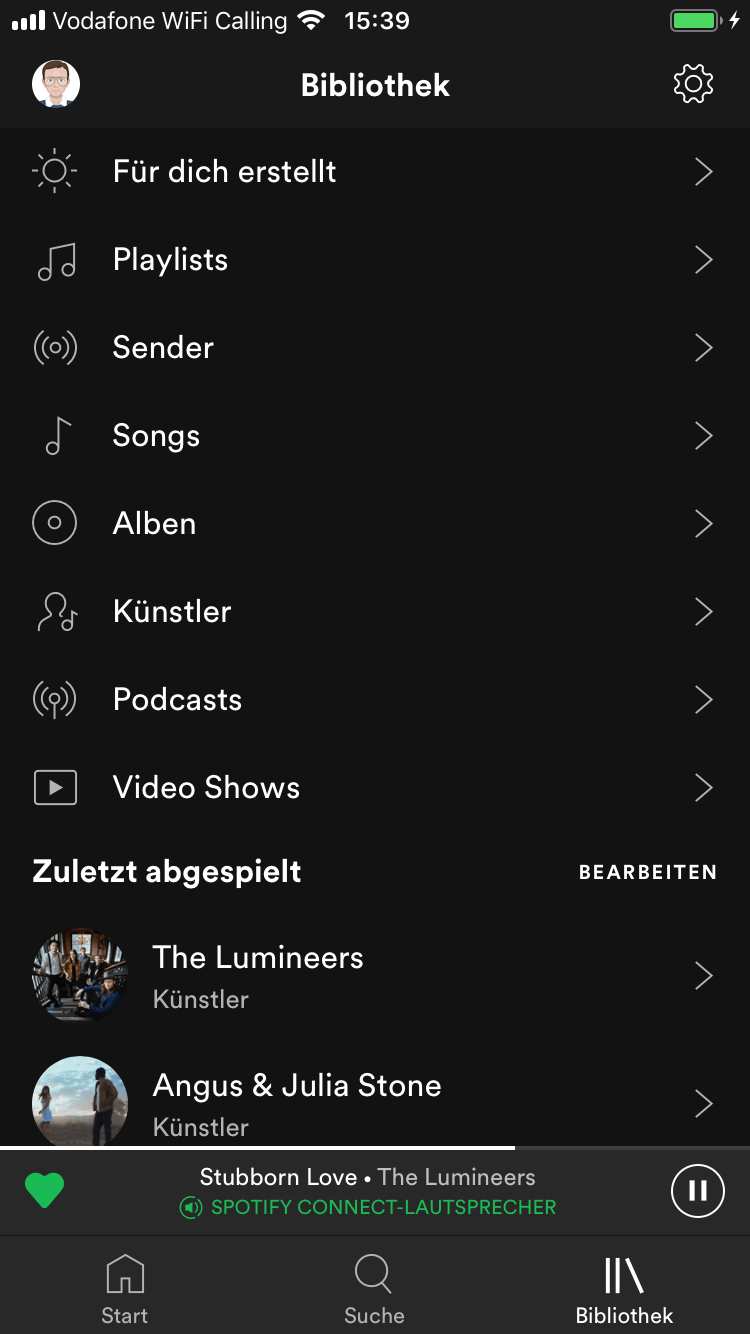Open Für dich erstellt
Screen dimensions: 750x1334
374,172
